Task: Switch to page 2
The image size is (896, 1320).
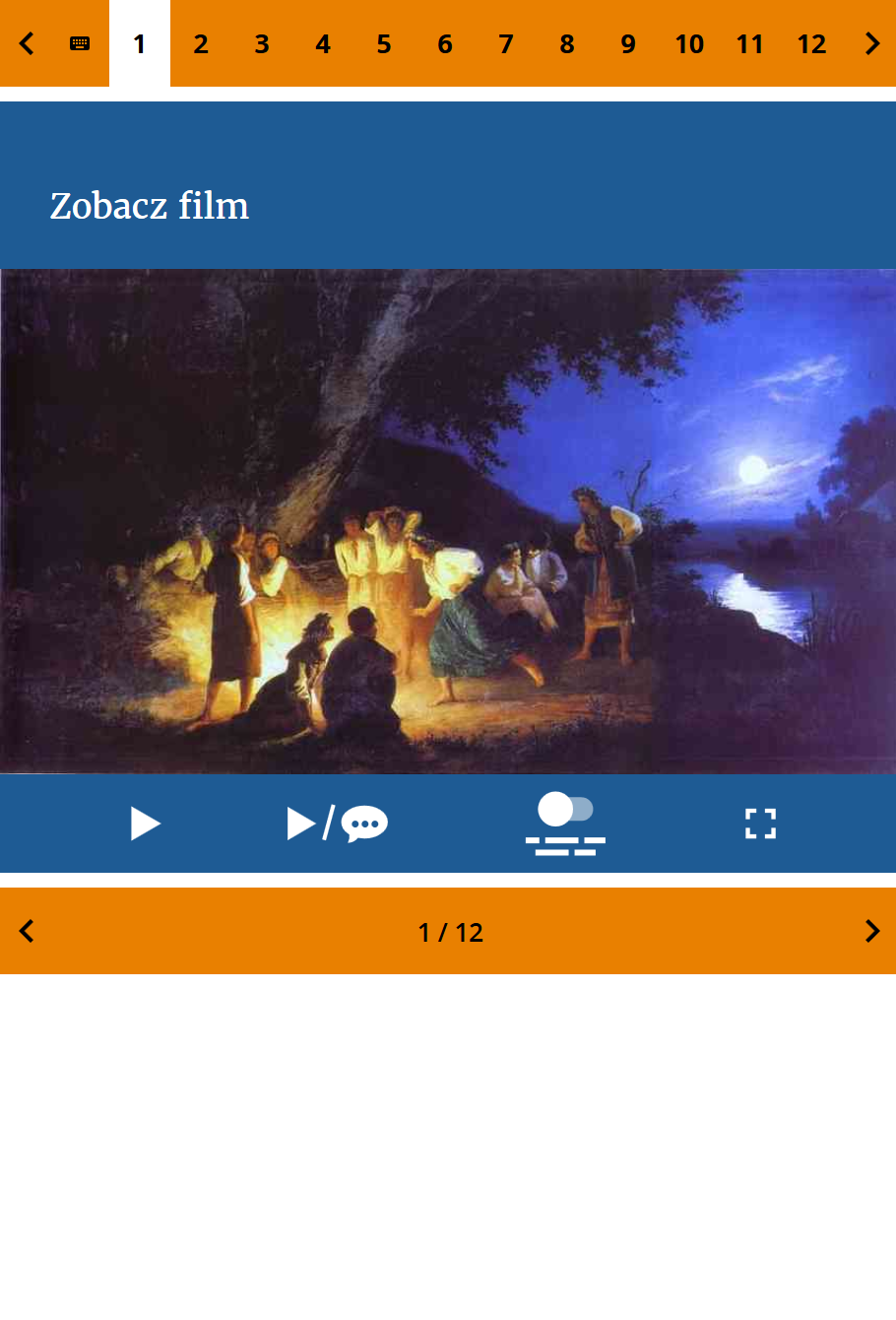Action: pyautogui.click(x=201, y=44)
